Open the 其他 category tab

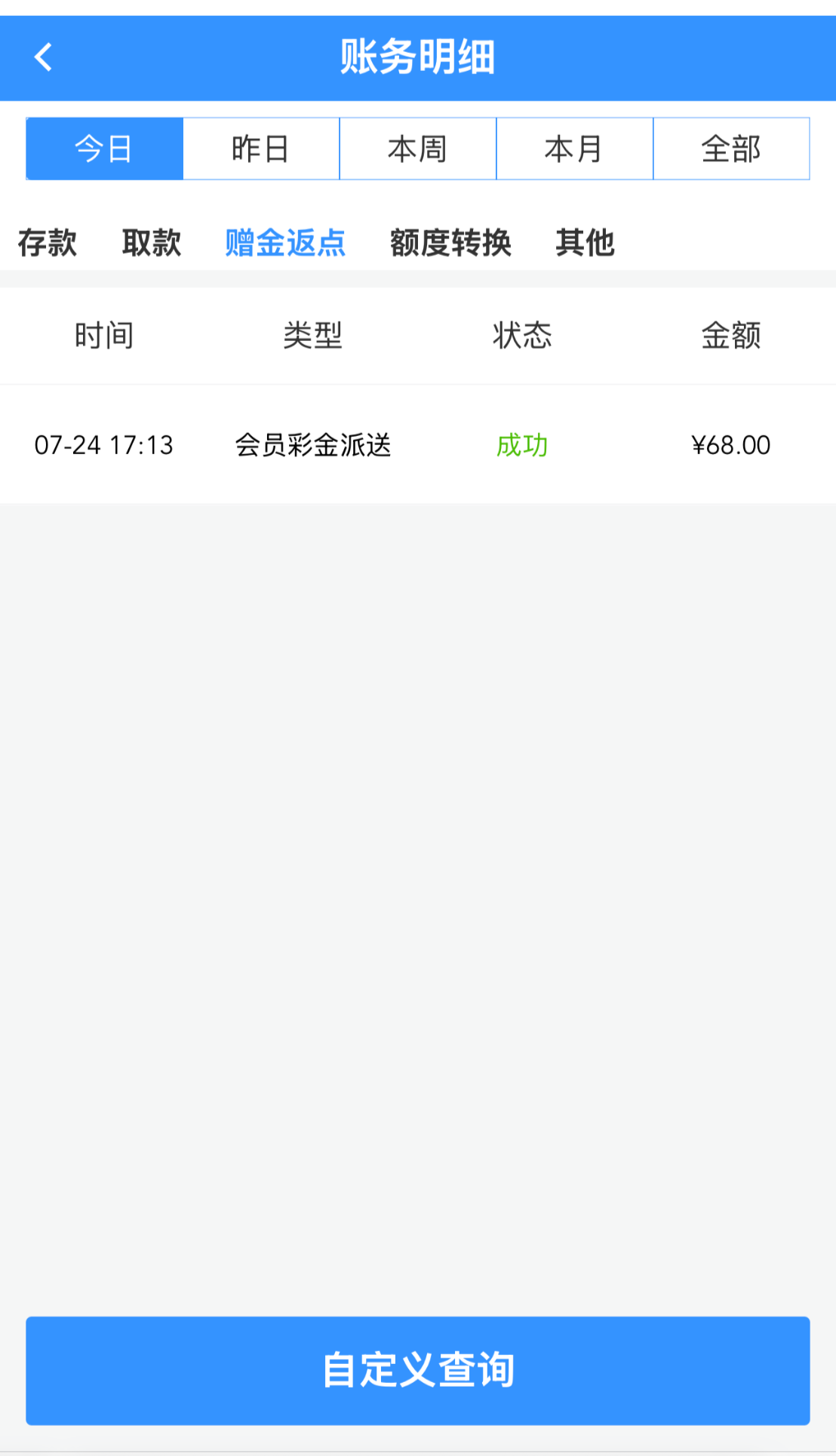pos(585,243)
